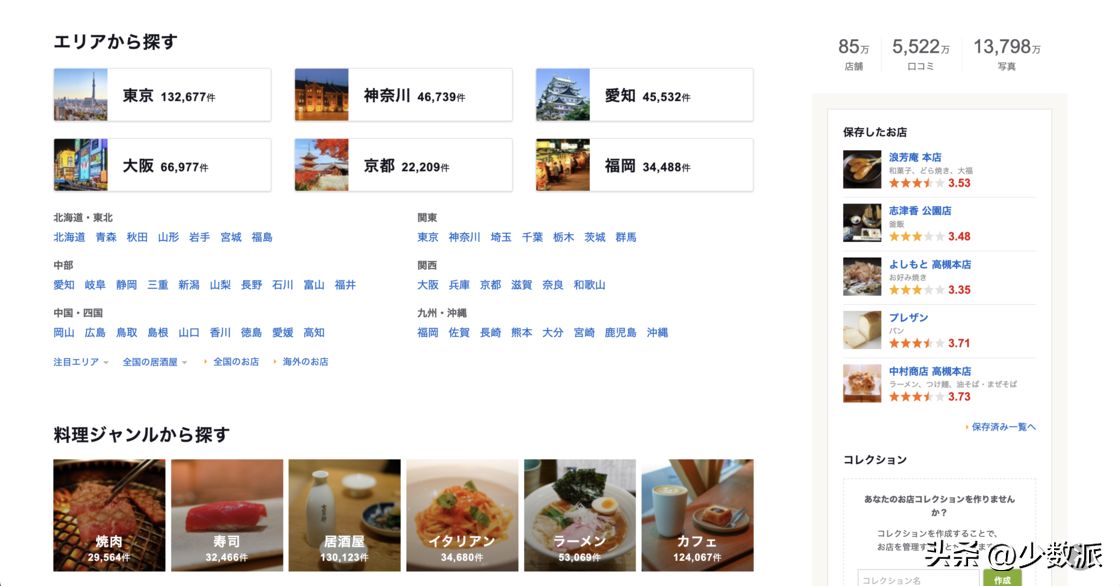
Task: Expand the 全国の居酒屋 dropdown
Action: point(154,362)
